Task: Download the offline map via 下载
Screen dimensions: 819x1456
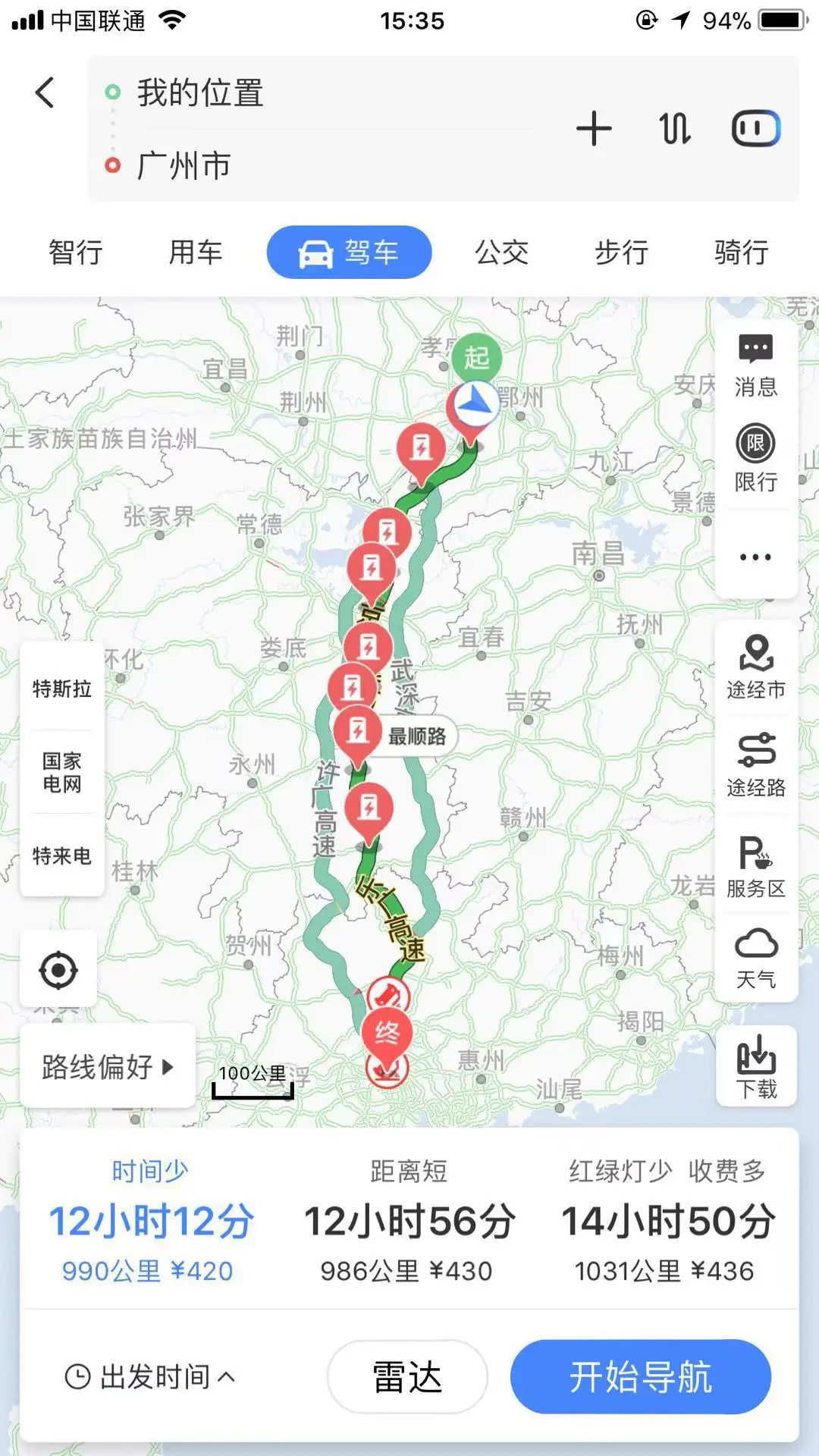Action: pos(756,1067)
